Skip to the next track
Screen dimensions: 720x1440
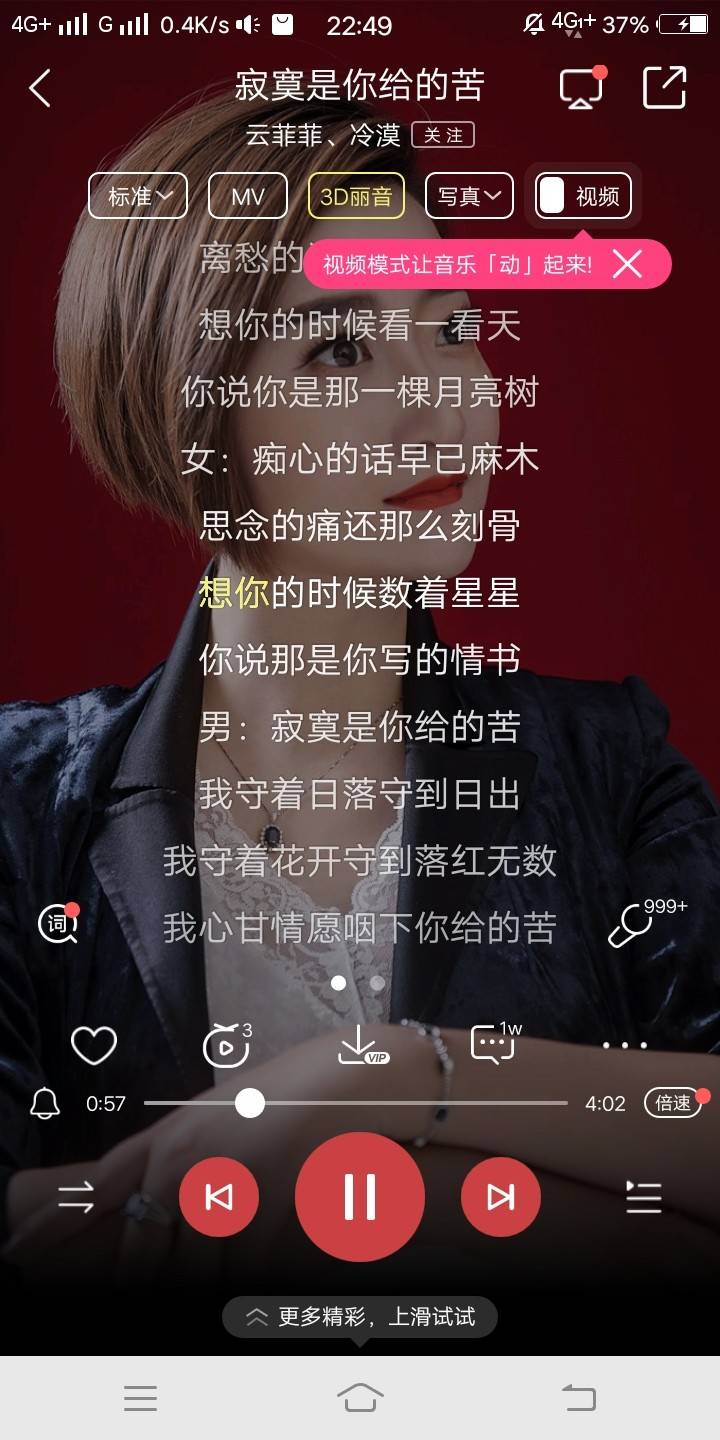tap(500, 1196)
